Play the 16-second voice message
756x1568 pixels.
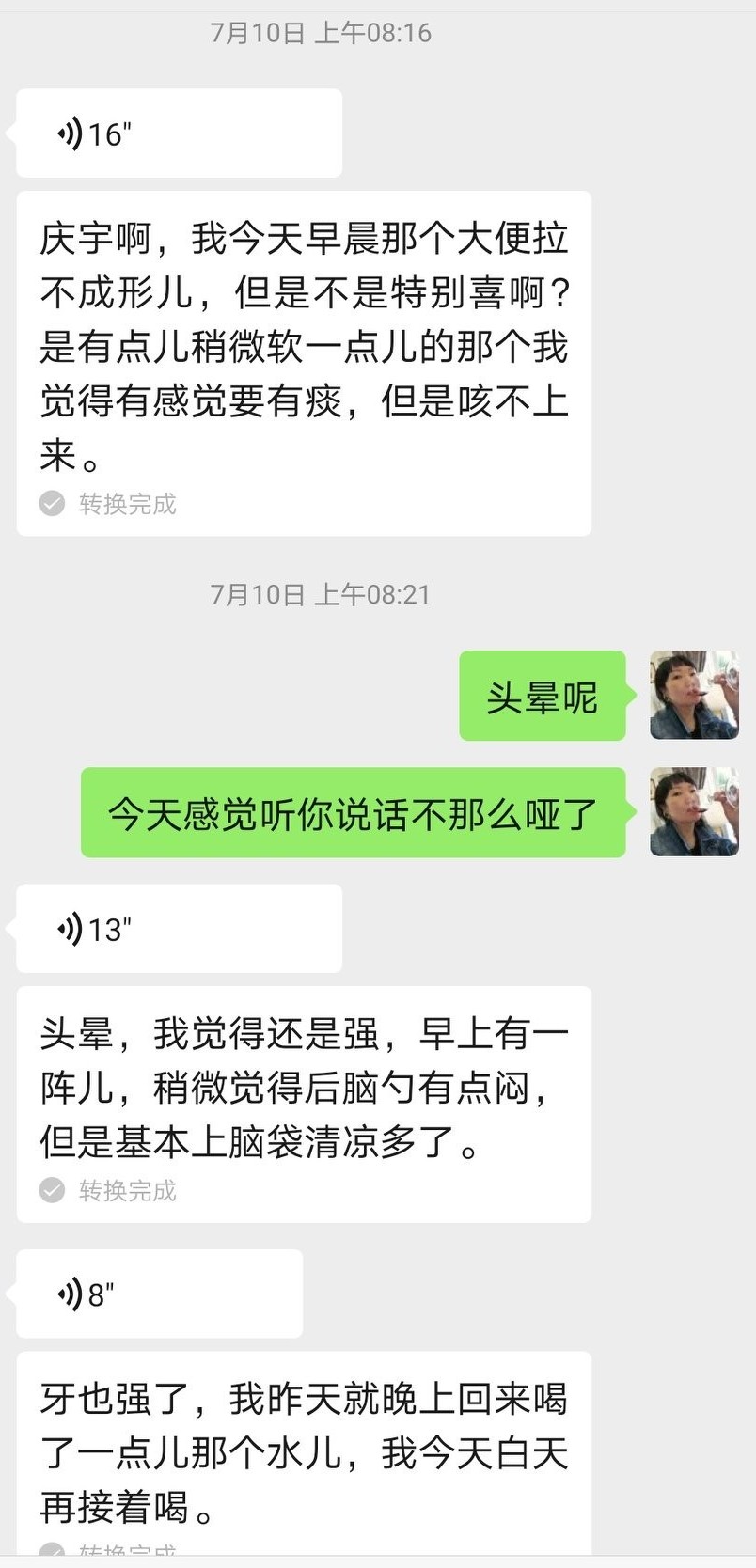[x=179, y=133]
